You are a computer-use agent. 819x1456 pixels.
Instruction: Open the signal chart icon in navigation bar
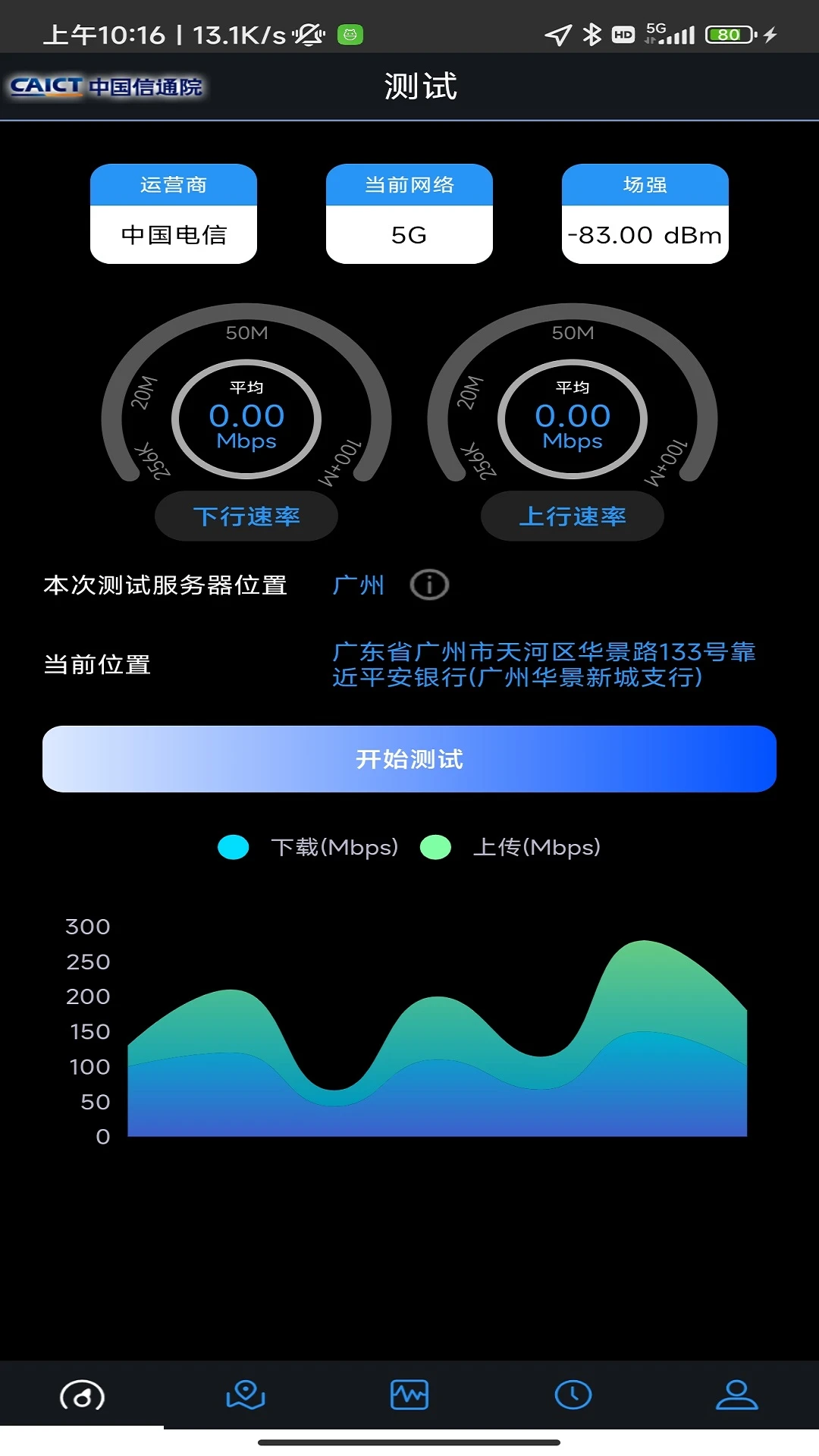[409, 1395]
